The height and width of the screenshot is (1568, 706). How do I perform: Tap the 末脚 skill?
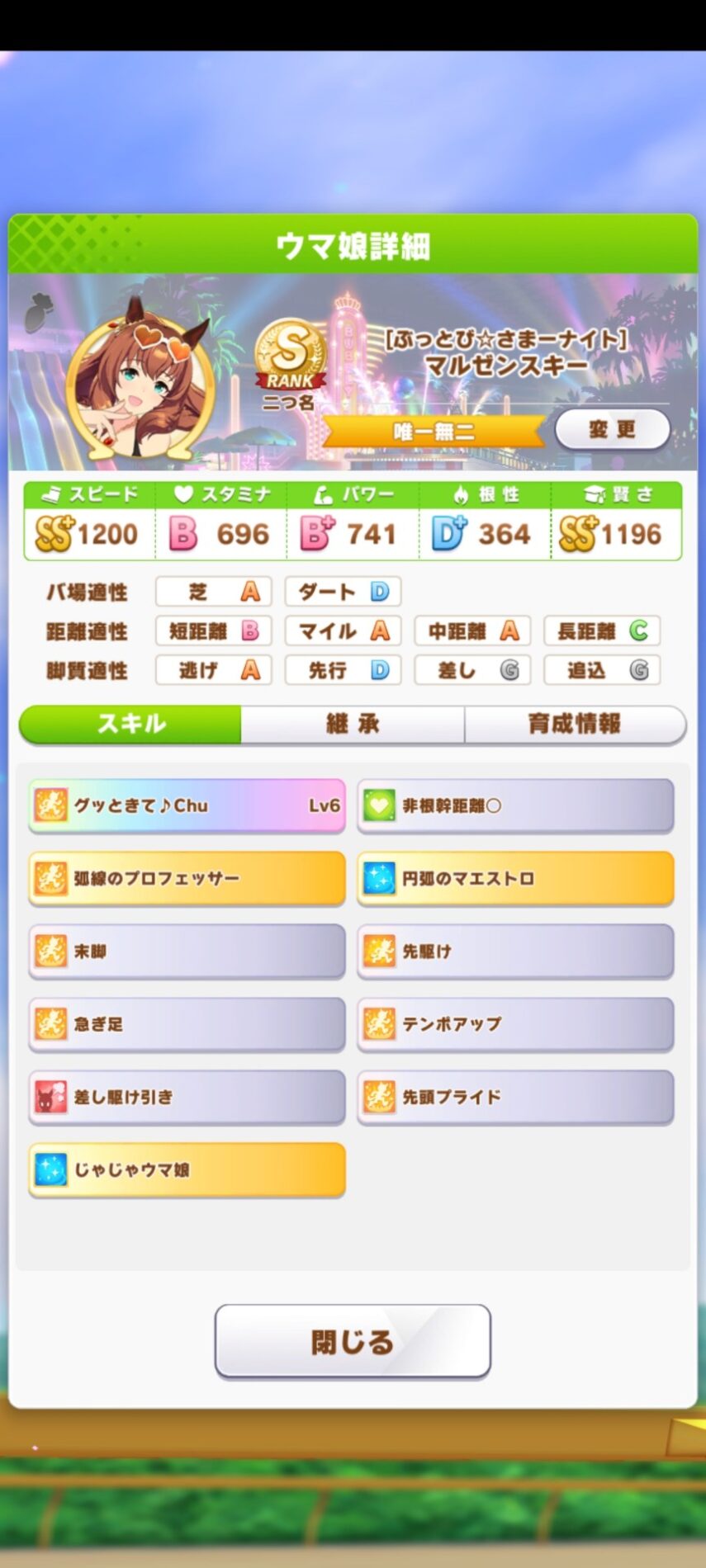(187, 951)
